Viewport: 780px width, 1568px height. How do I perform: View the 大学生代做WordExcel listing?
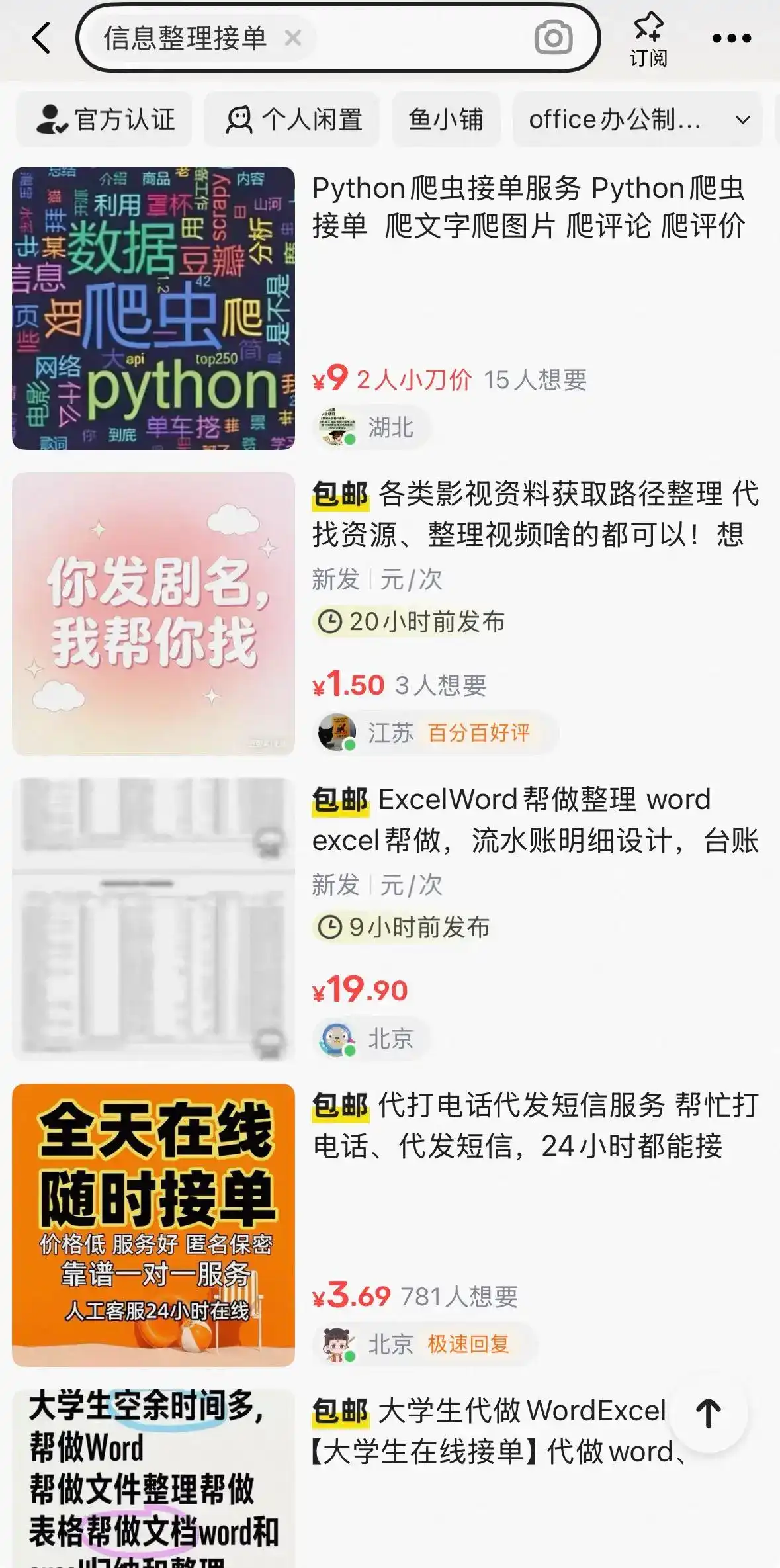490,1430
